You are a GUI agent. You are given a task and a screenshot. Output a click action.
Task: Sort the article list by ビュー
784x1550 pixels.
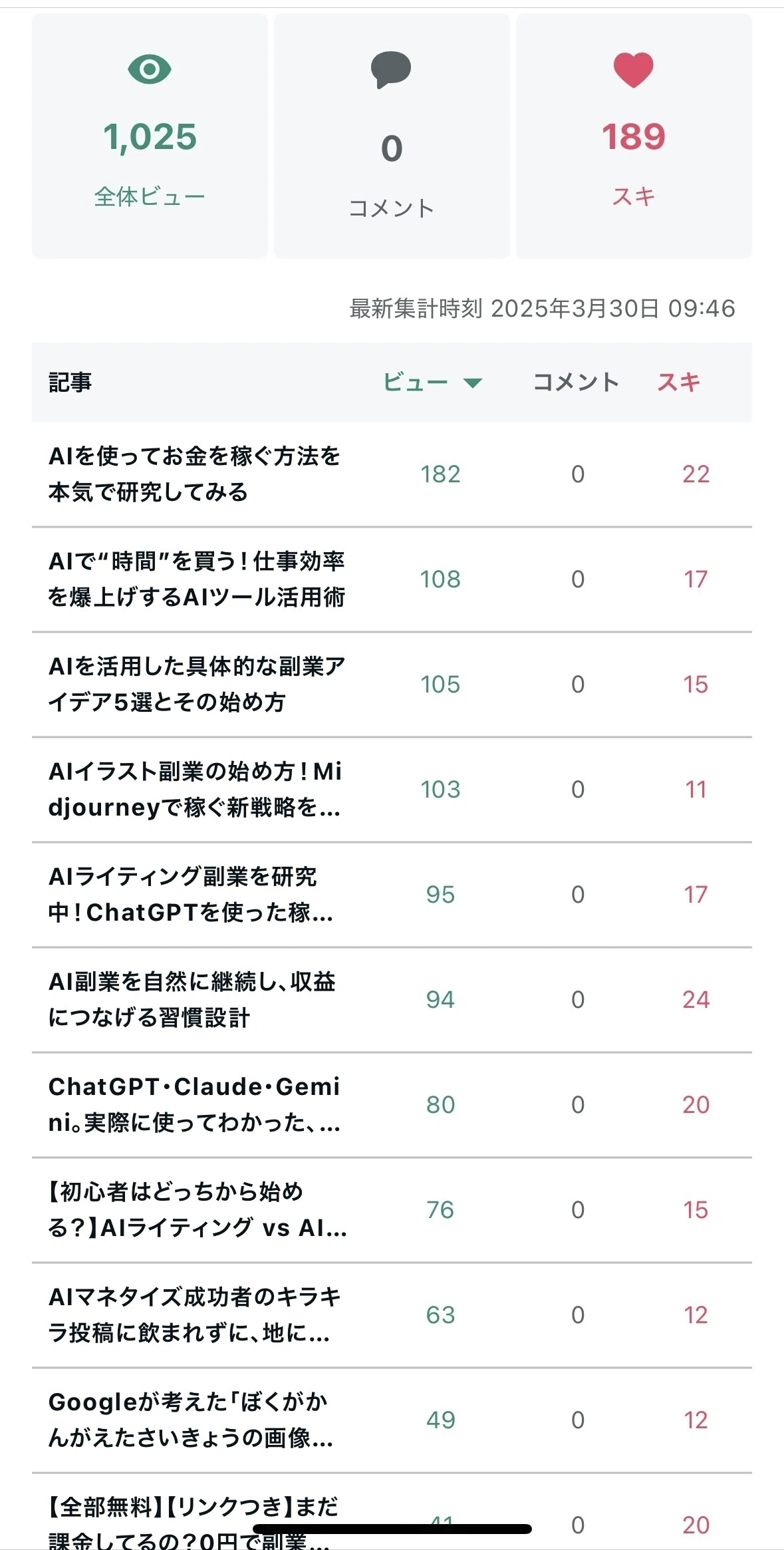(x=432, y=383)
